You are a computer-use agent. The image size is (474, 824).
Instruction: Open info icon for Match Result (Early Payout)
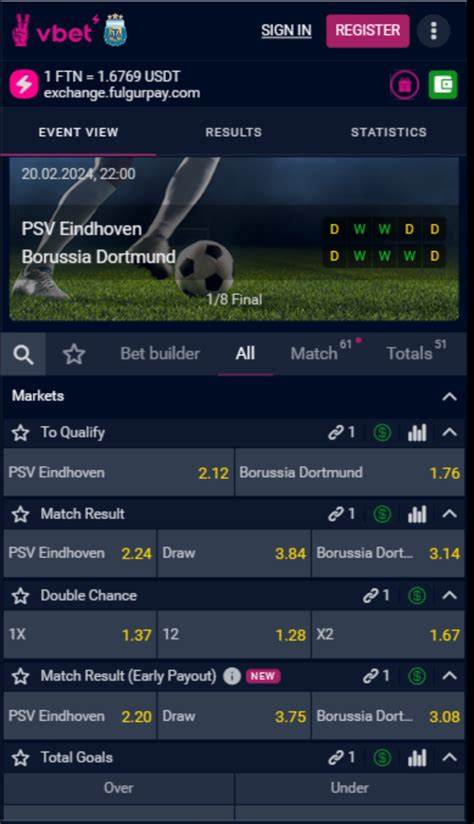click(x=232, y=676)
